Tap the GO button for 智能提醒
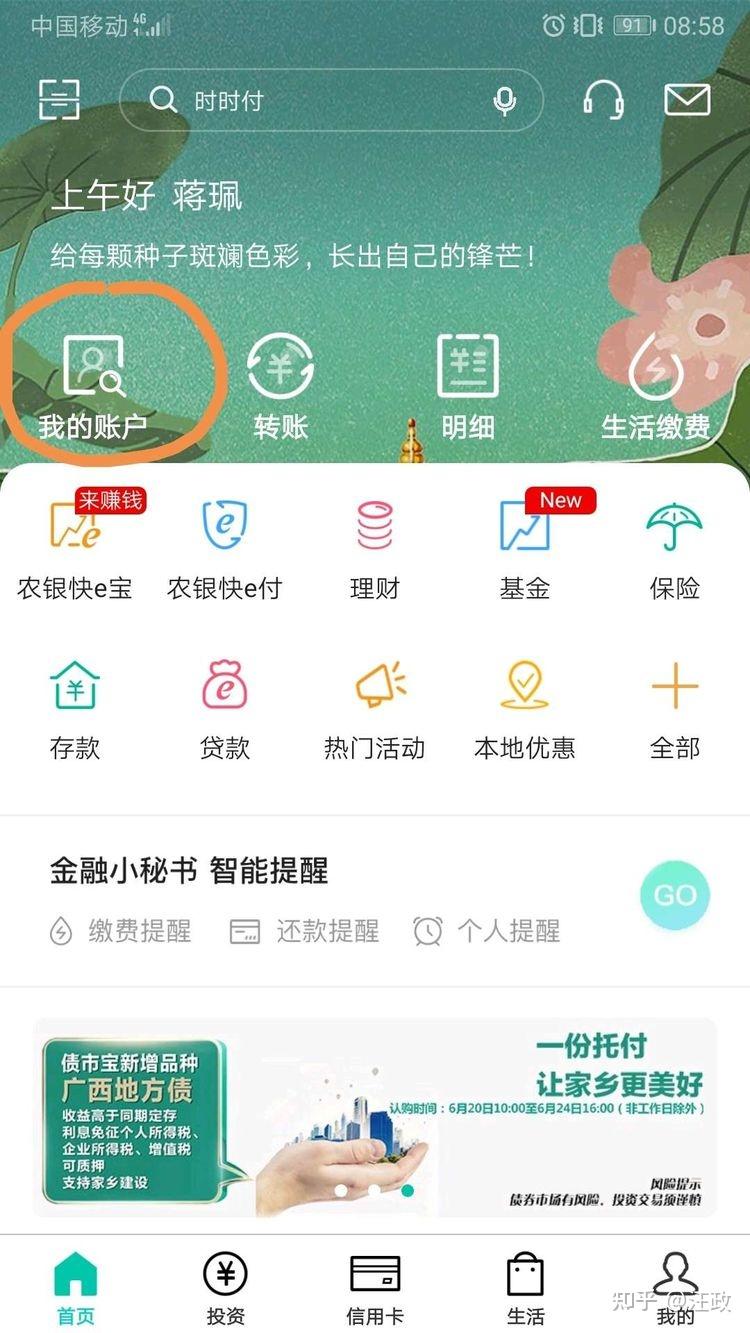The width and height of the screenshot is (750, 1333). (x=675, y=895)
